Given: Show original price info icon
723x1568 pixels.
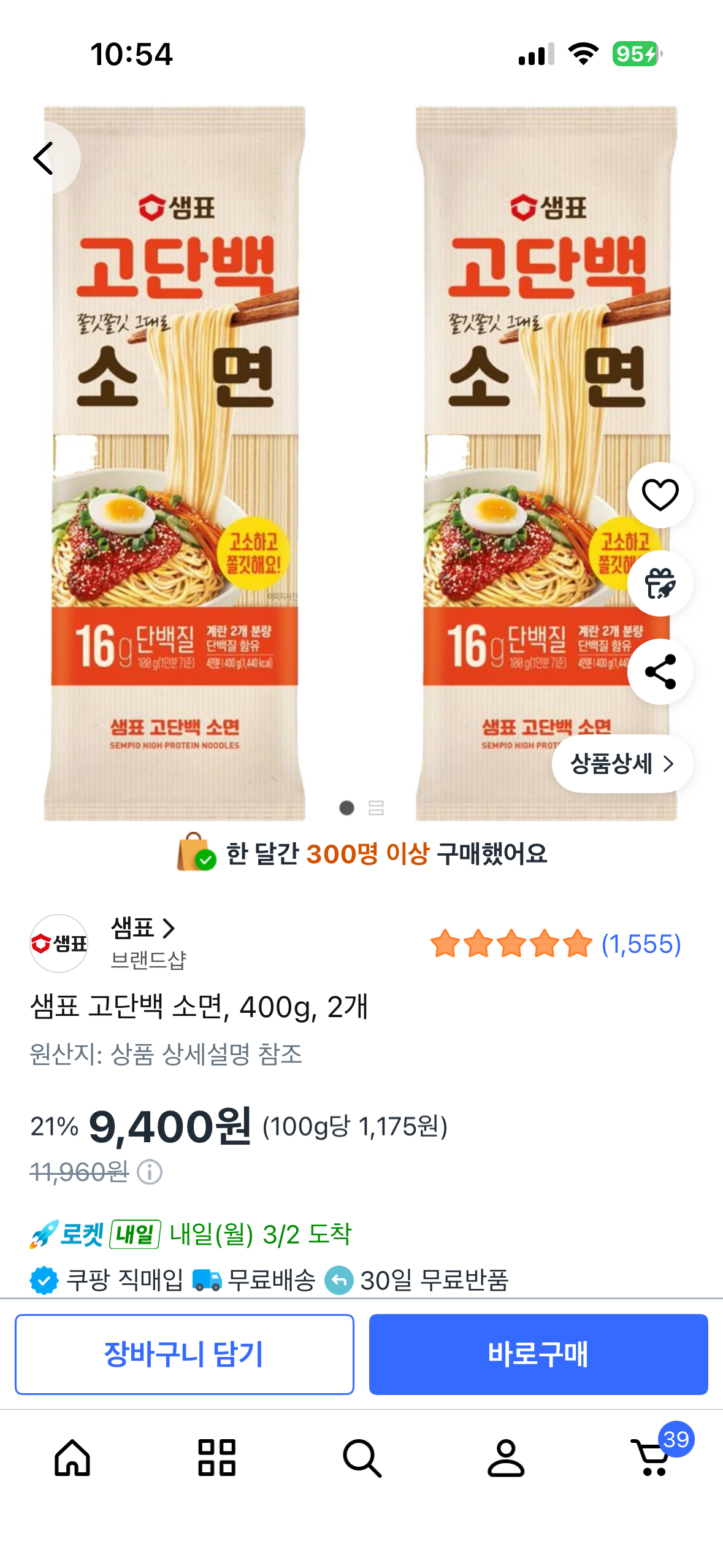Looking at the screenshot, I should click(x=150, y=1172).
